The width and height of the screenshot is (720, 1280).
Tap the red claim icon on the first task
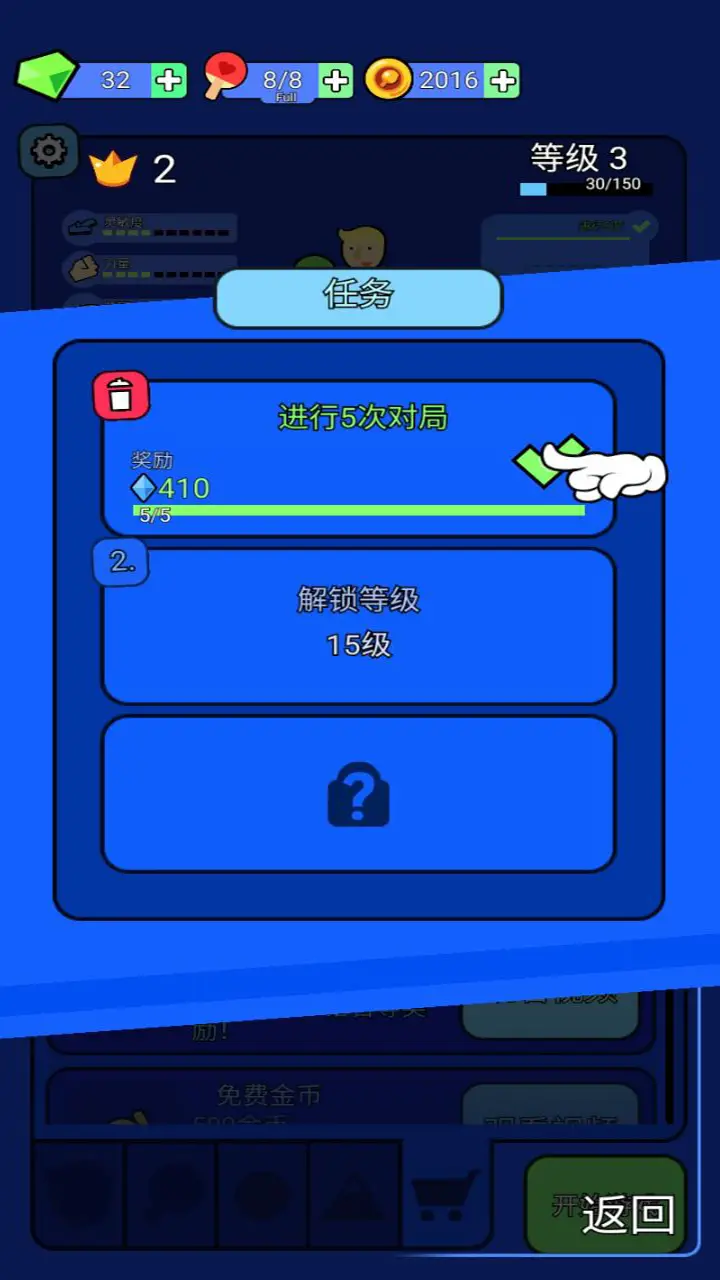click(x=122, y=395)
